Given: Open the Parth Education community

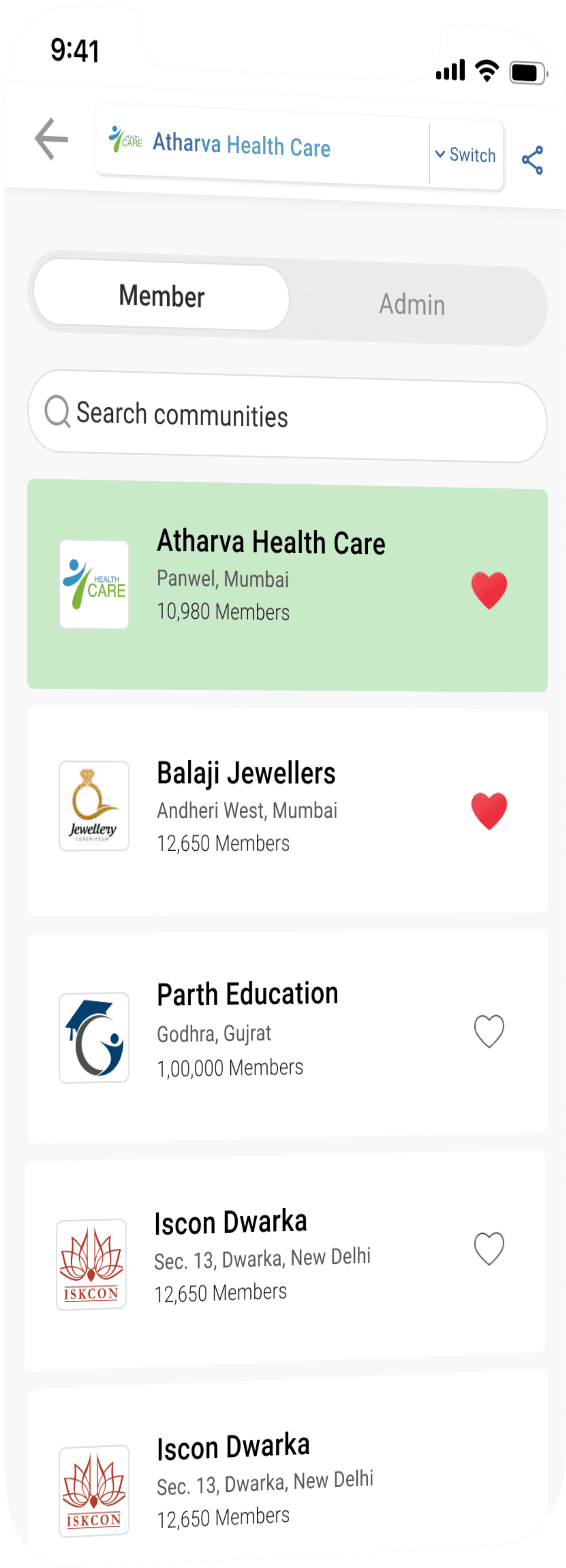Looking at the screenshot, I should pos(287,1034).
